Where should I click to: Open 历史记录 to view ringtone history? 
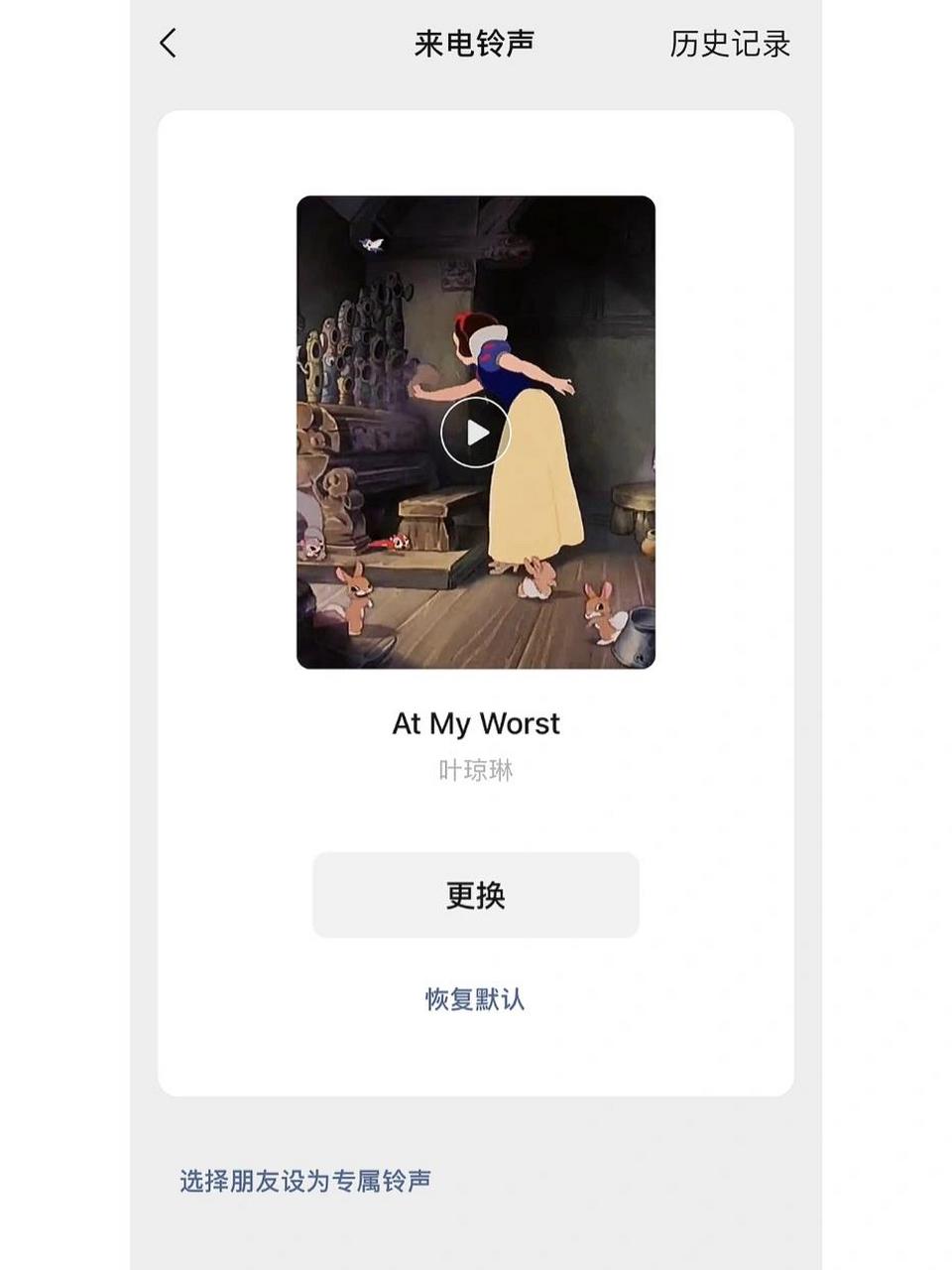(x=731, y=45)
